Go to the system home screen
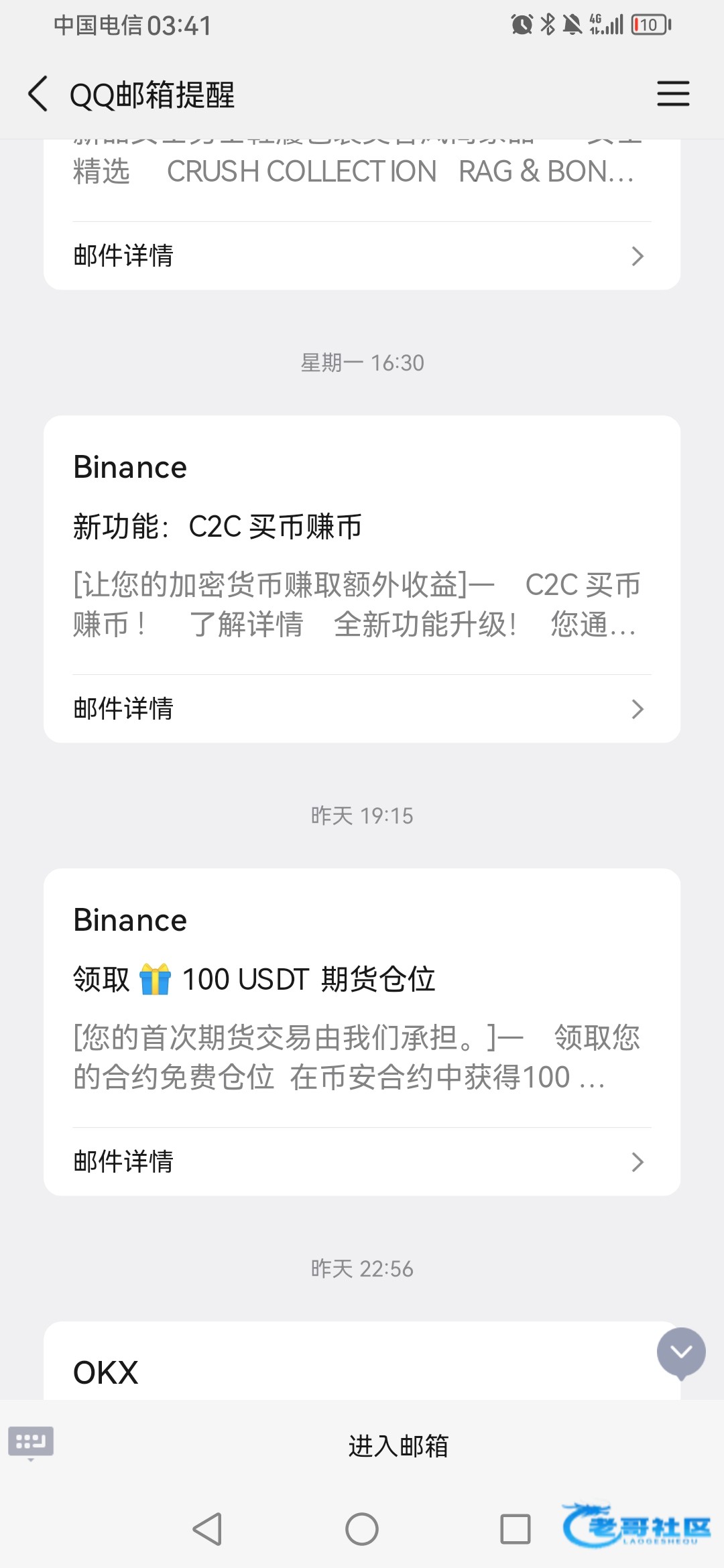Viewport: 724px width, 1568px height. 362,1529
